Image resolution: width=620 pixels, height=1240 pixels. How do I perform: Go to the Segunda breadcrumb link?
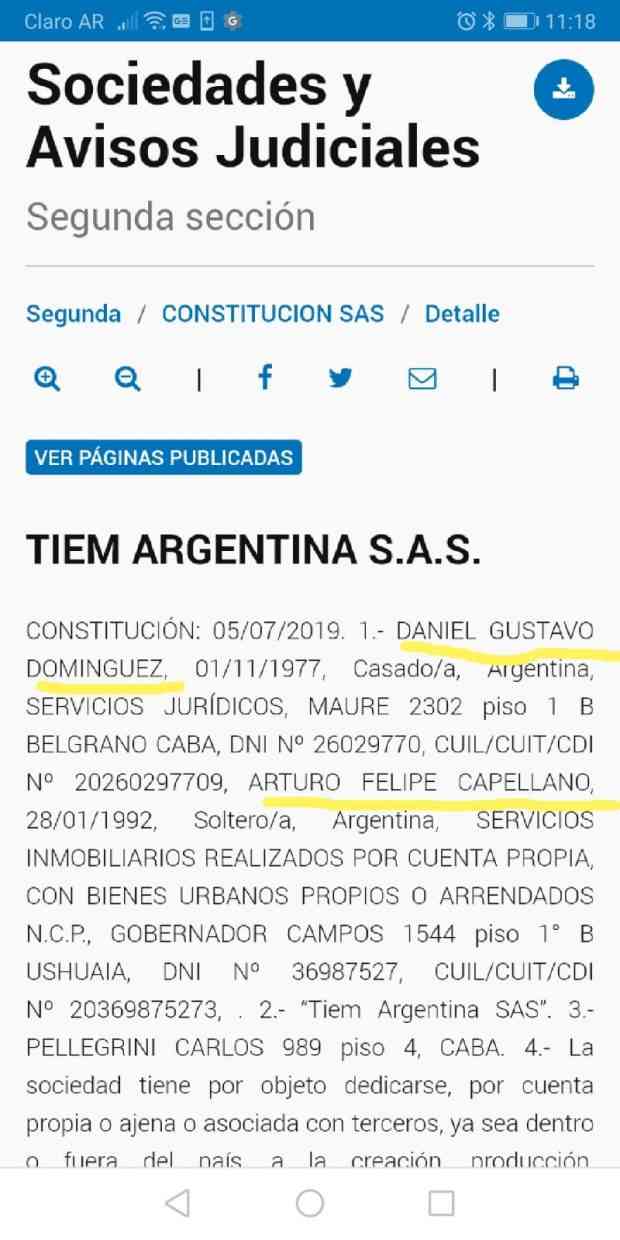[x=73, y=314]
